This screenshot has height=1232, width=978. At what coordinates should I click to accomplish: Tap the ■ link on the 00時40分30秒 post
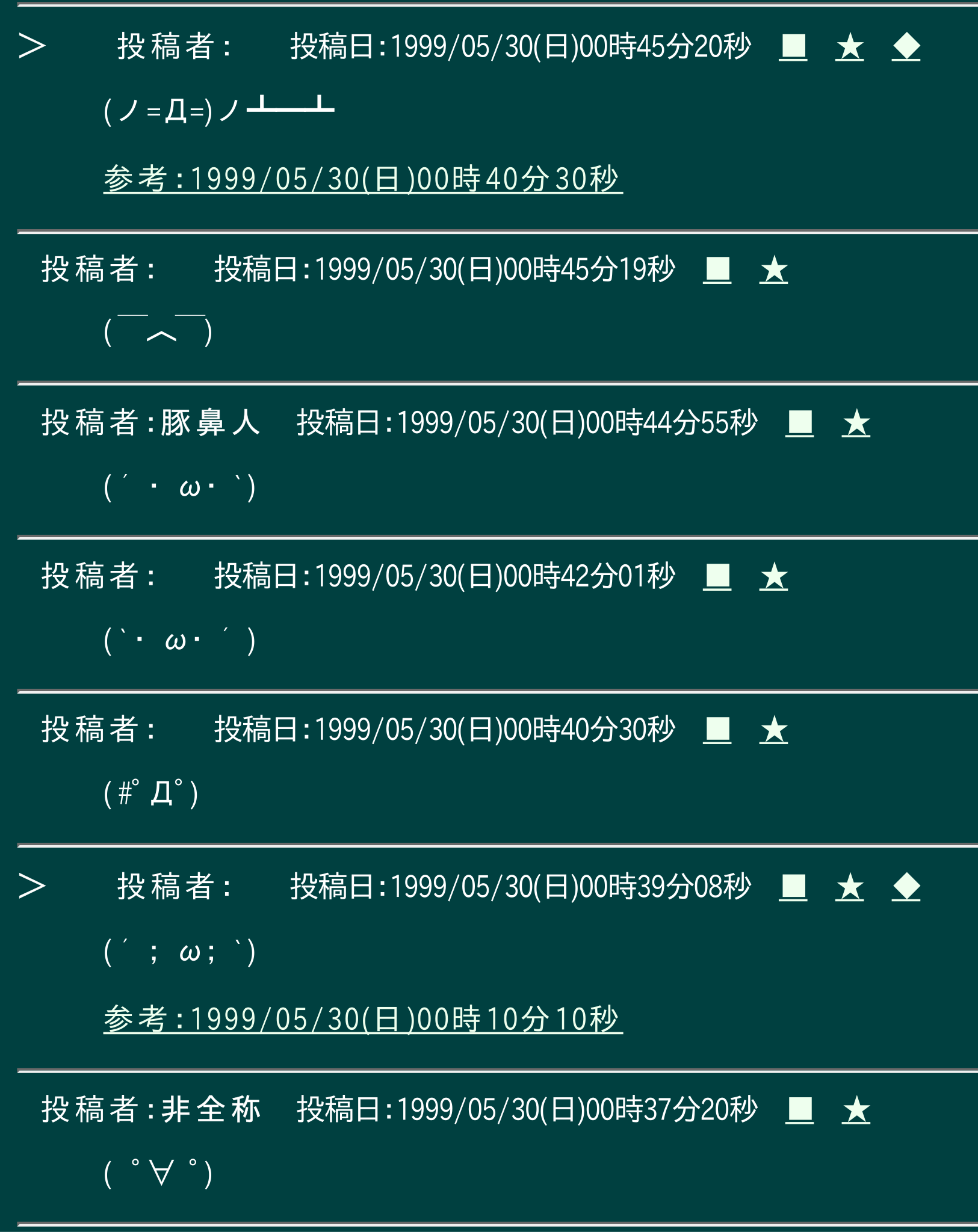(717, 730)
